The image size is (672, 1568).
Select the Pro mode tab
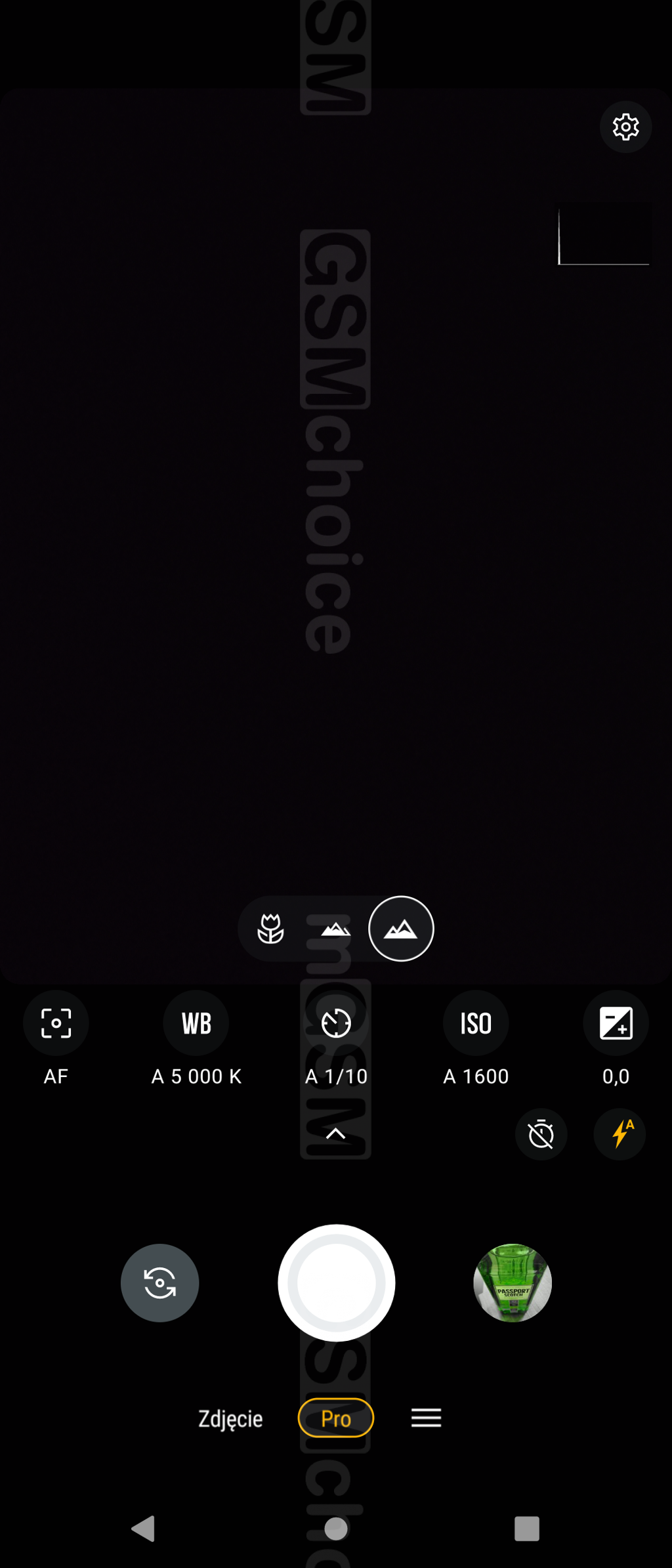(x=335, y=1418)
